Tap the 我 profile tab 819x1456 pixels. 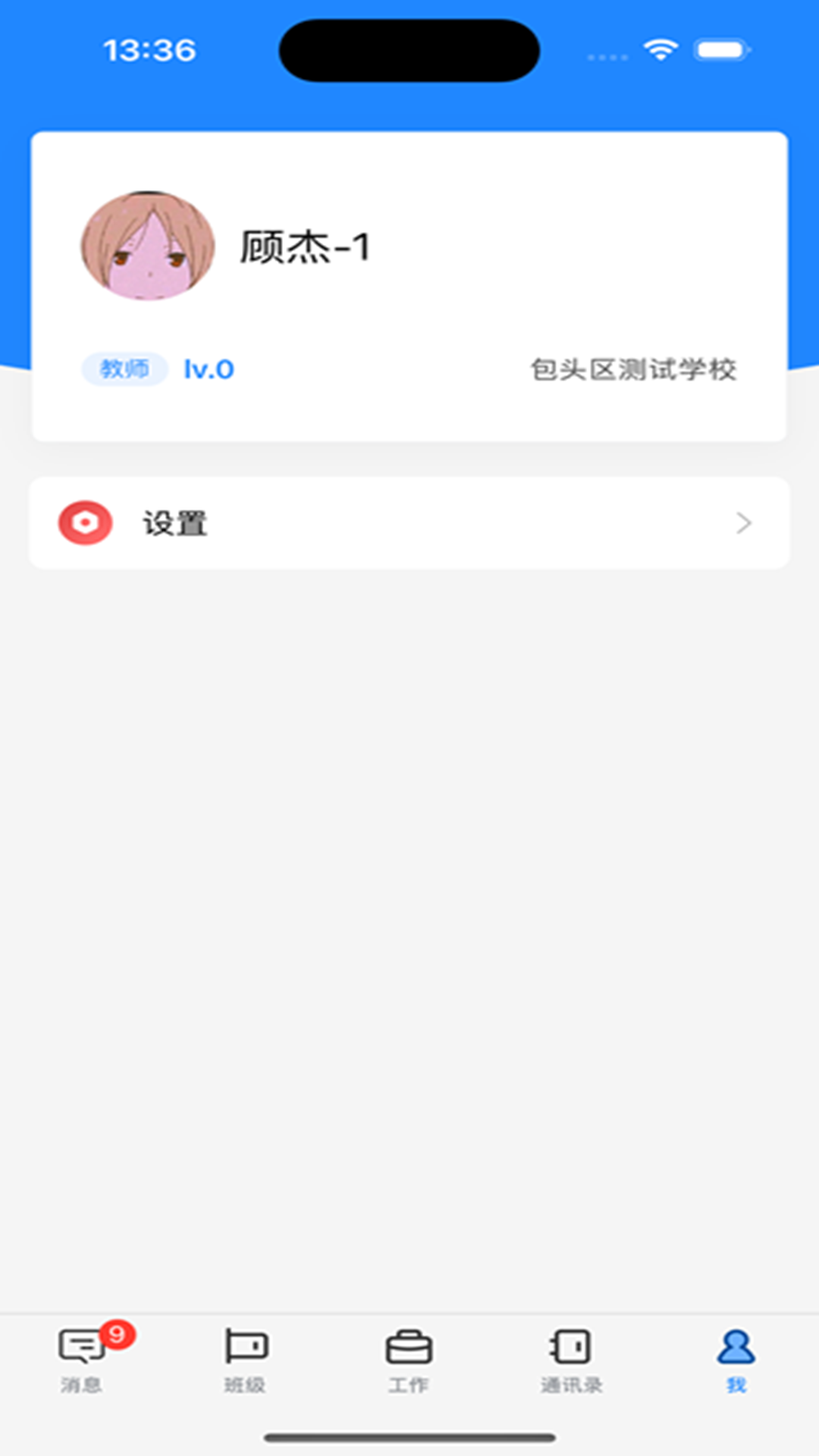click(736, 1360)
